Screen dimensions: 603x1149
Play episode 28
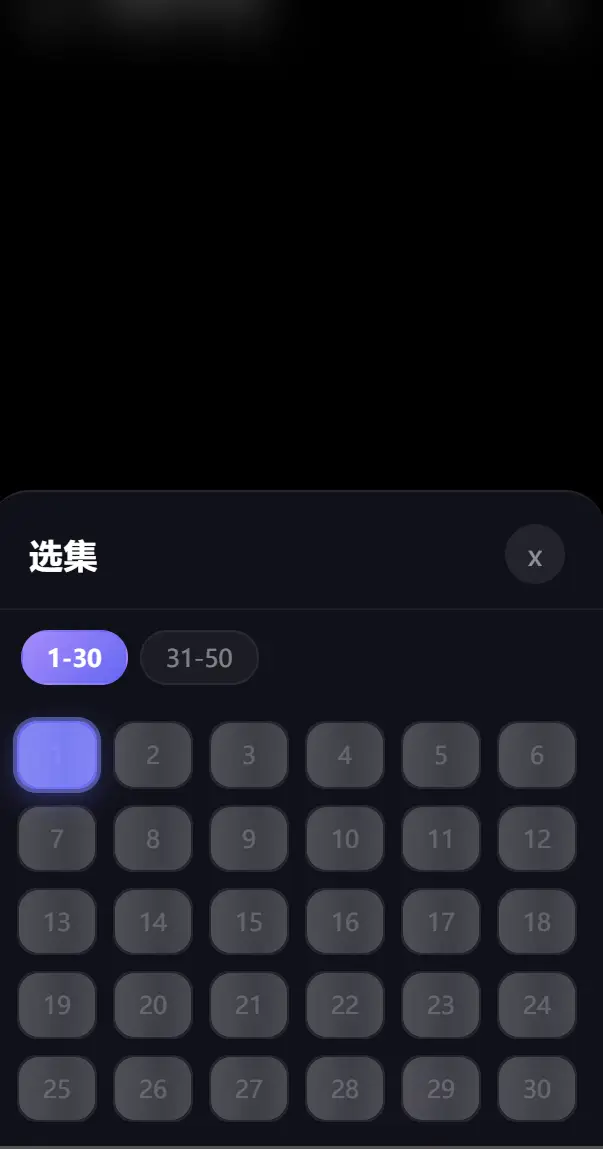345,1088
